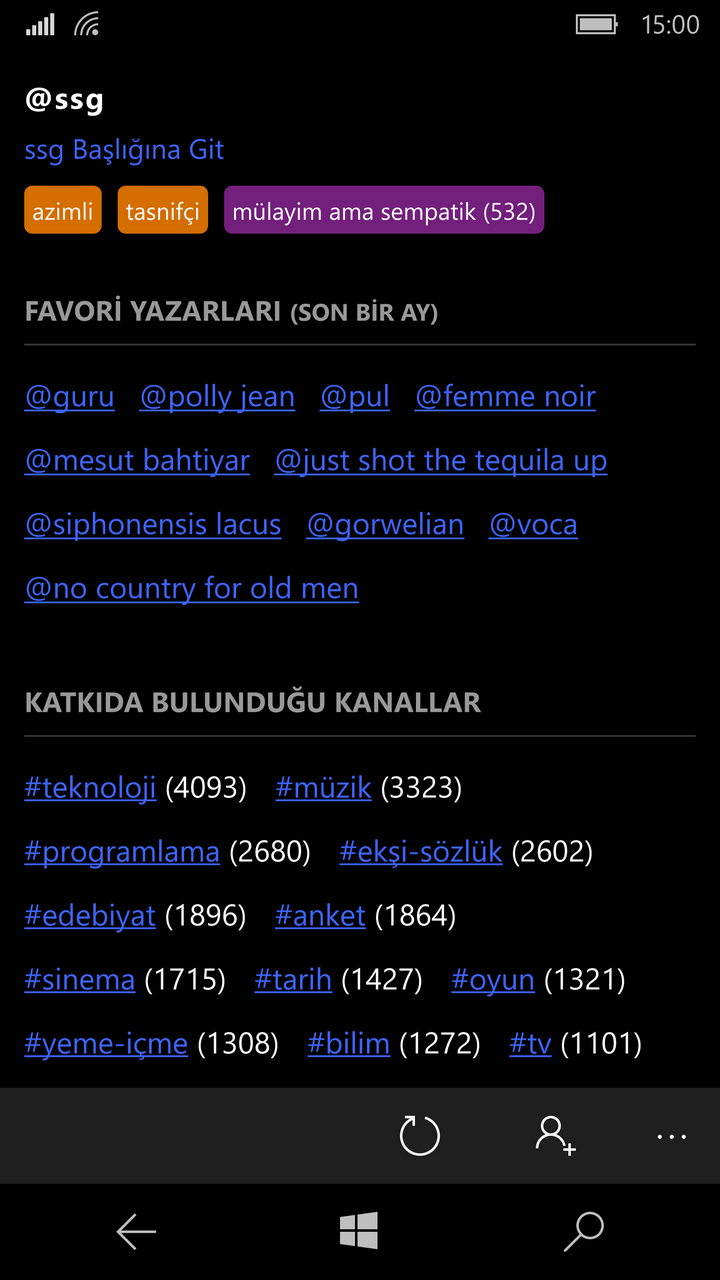Open the 'ssg Başlığına Git' link

[124, 151]
